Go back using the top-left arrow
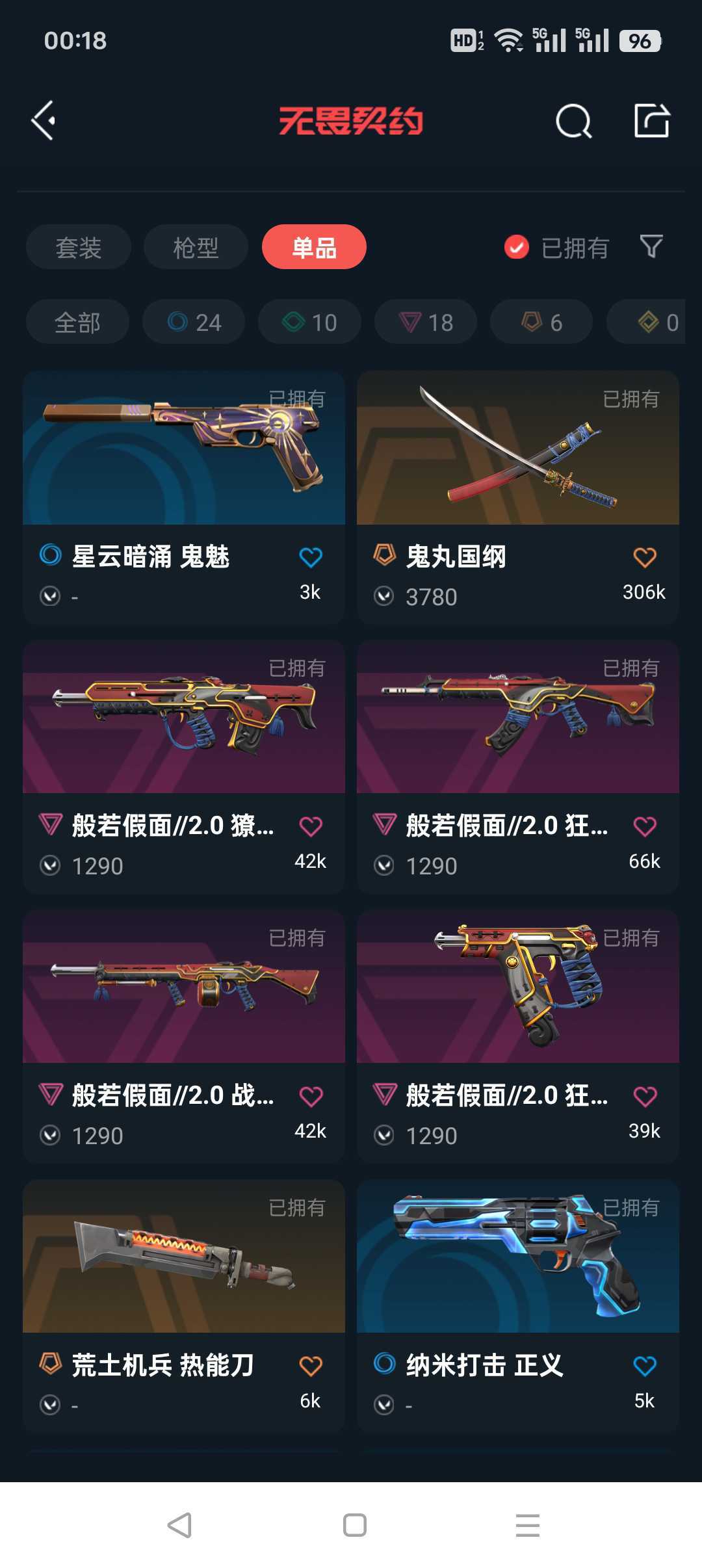702x1568 pixels. pos(44,120)
